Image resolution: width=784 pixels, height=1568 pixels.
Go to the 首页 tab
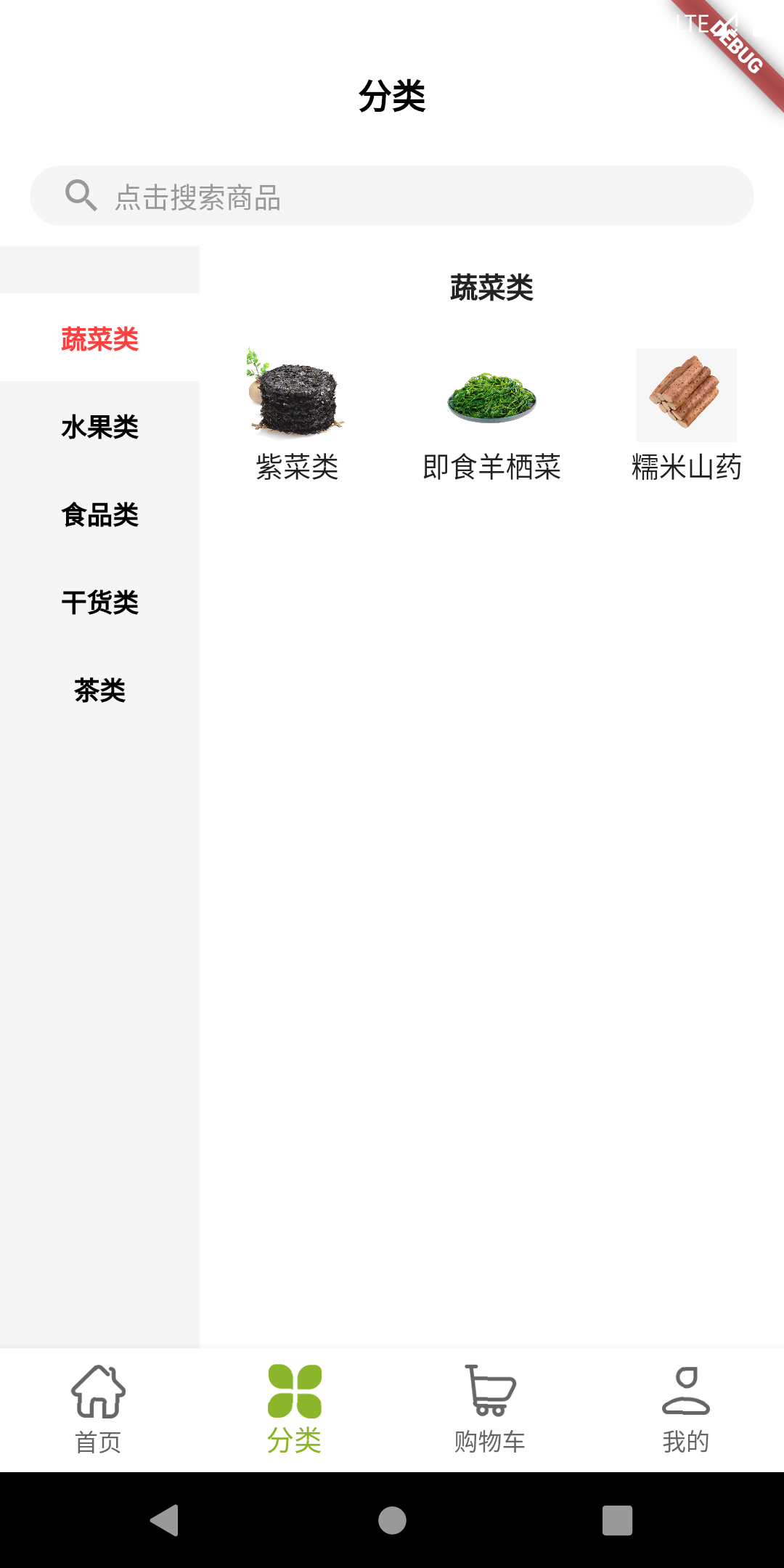(98, 1410)
